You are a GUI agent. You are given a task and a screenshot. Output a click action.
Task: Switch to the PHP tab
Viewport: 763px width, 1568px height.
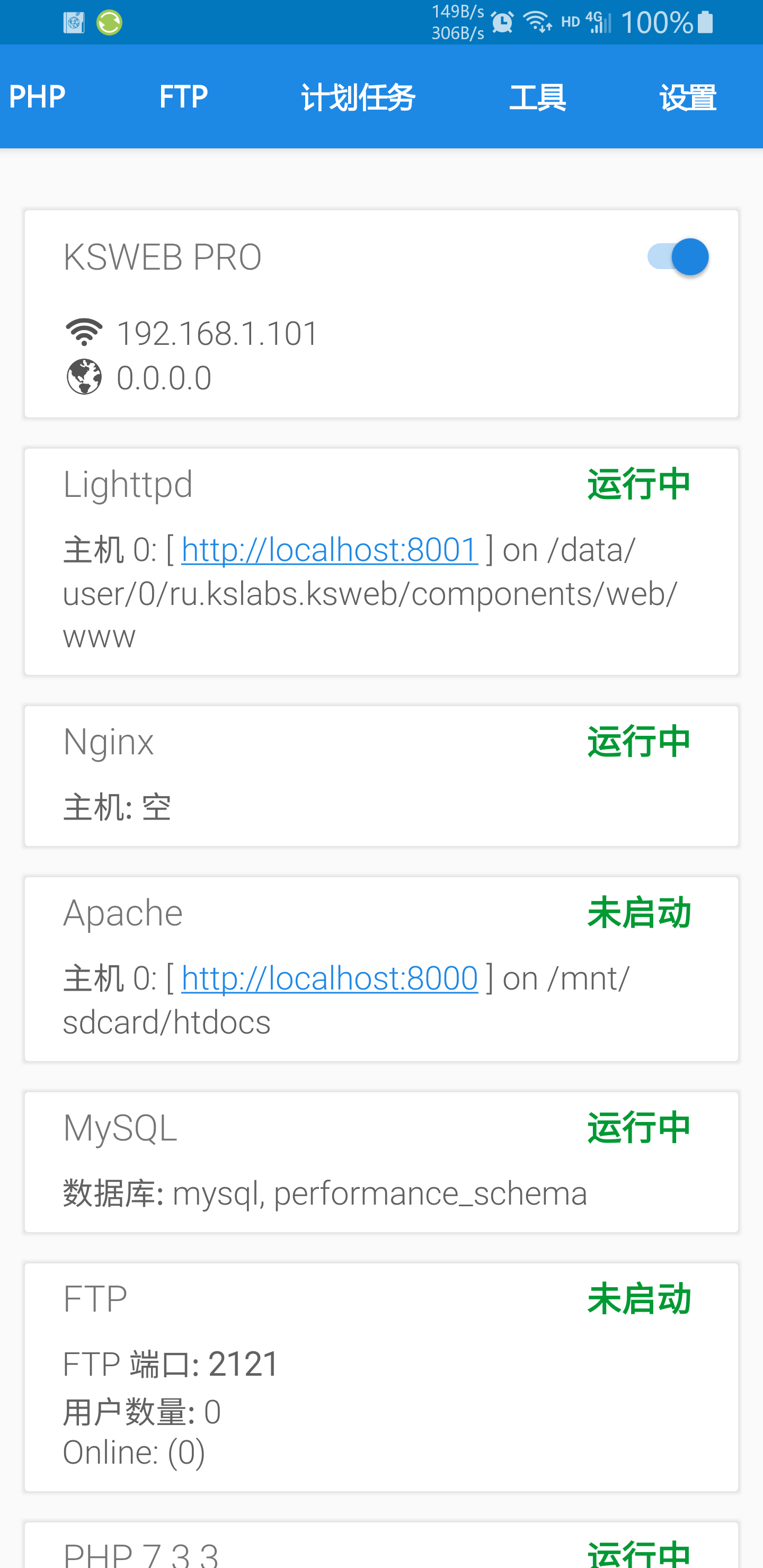tap(38, 97)
